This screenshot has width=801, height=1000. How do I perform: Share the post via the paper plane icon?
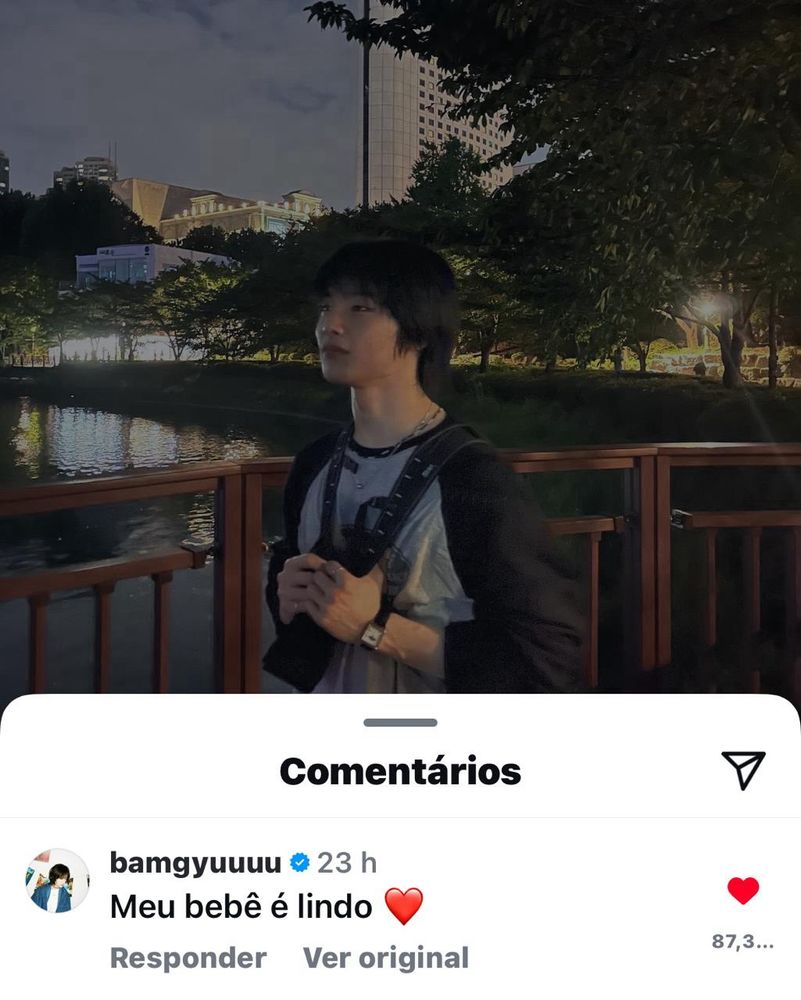(743, 770)
